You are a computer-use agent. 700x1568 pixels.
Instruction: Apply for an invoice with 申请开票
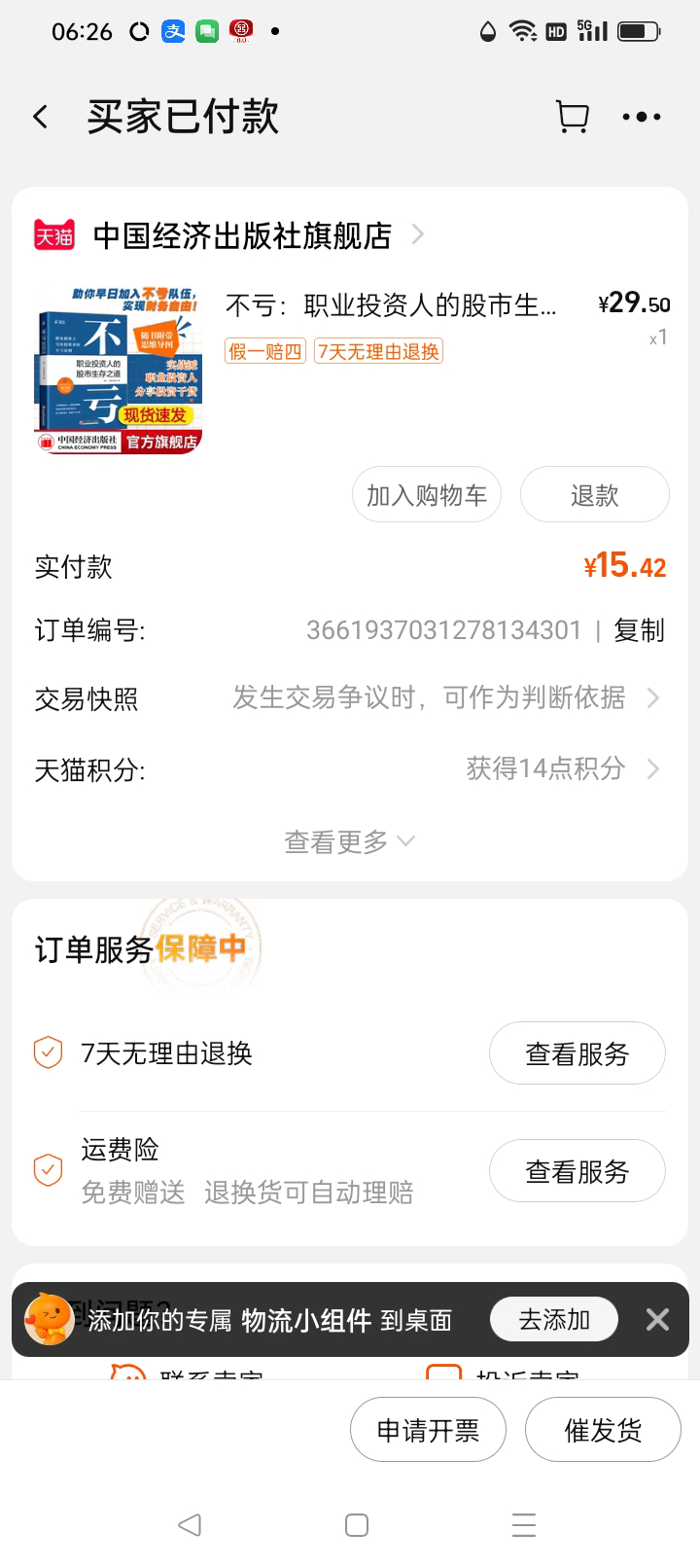pos(428,1430)
